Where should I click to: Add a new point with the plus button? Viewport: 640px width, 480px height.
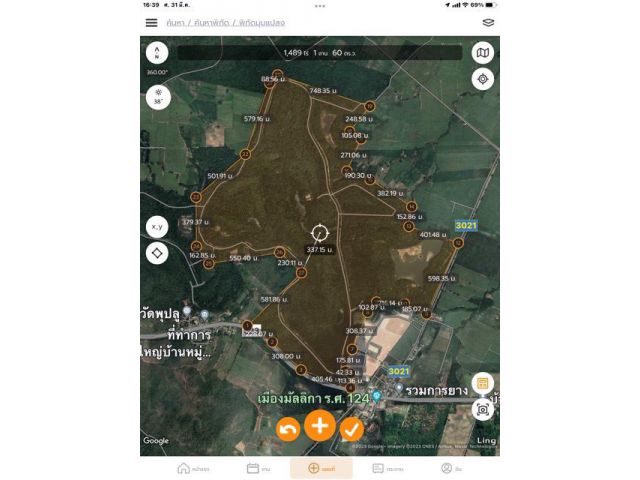coord(319,426)
